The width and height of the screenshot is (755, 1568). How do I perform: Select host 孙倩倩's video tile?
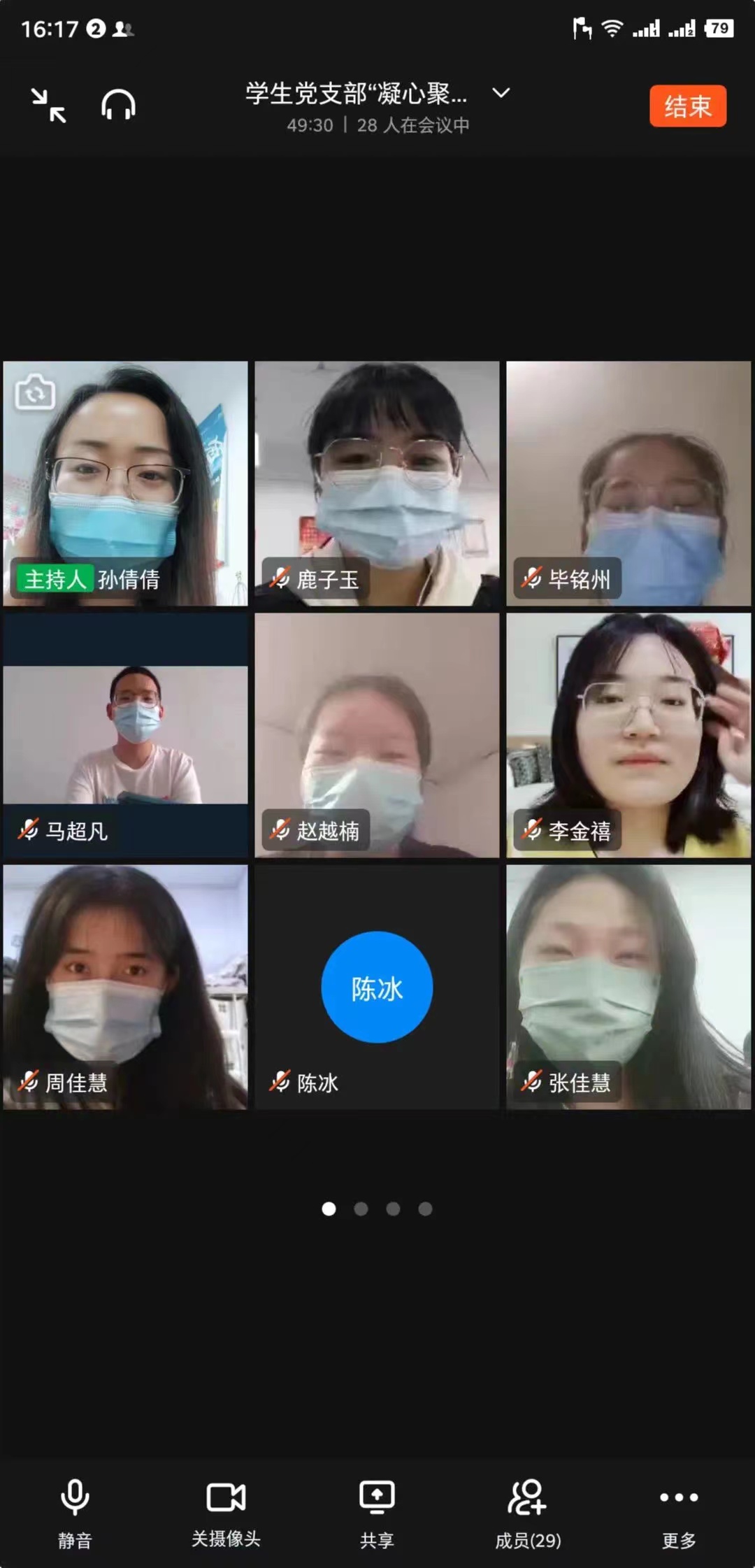125,483
